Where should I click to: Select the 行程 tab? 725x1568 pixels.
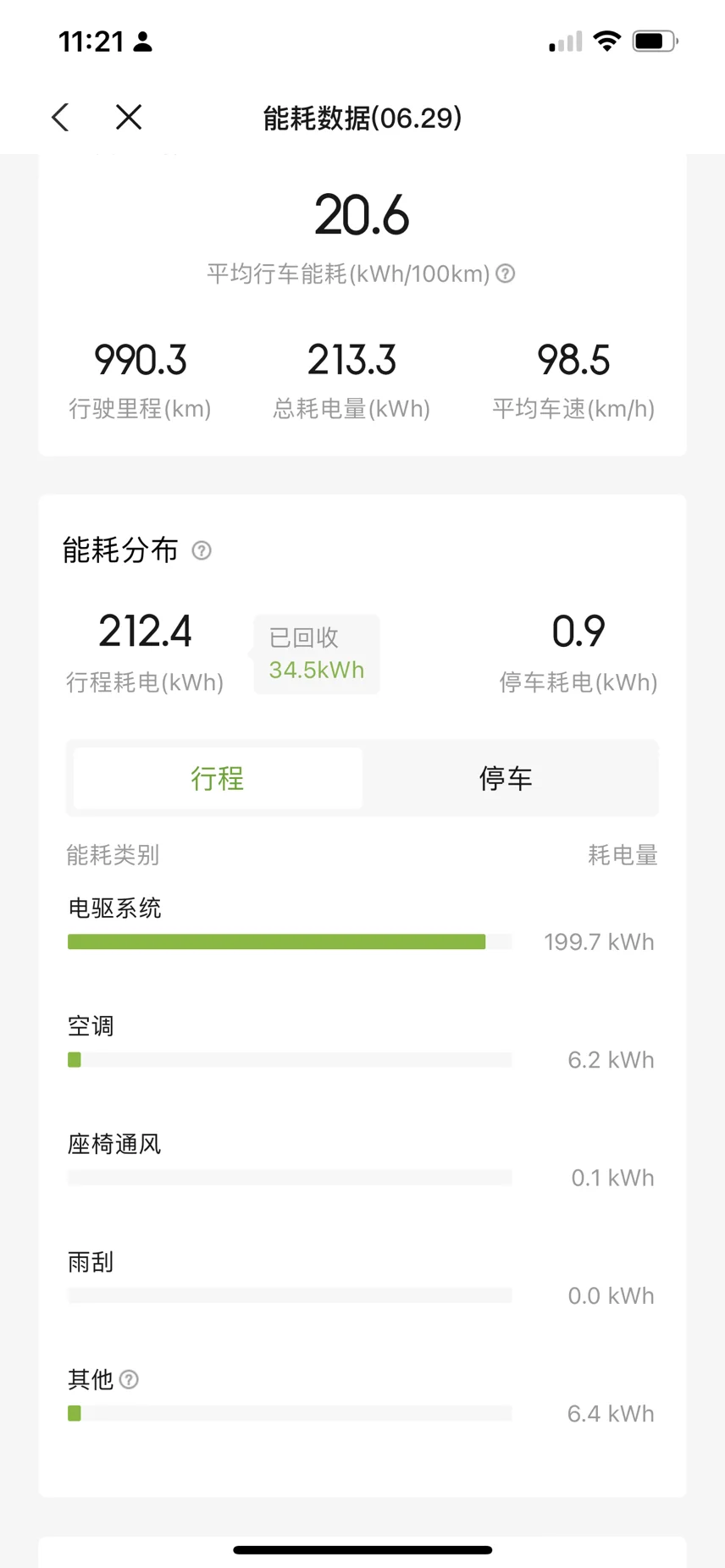tap(218, 778)
